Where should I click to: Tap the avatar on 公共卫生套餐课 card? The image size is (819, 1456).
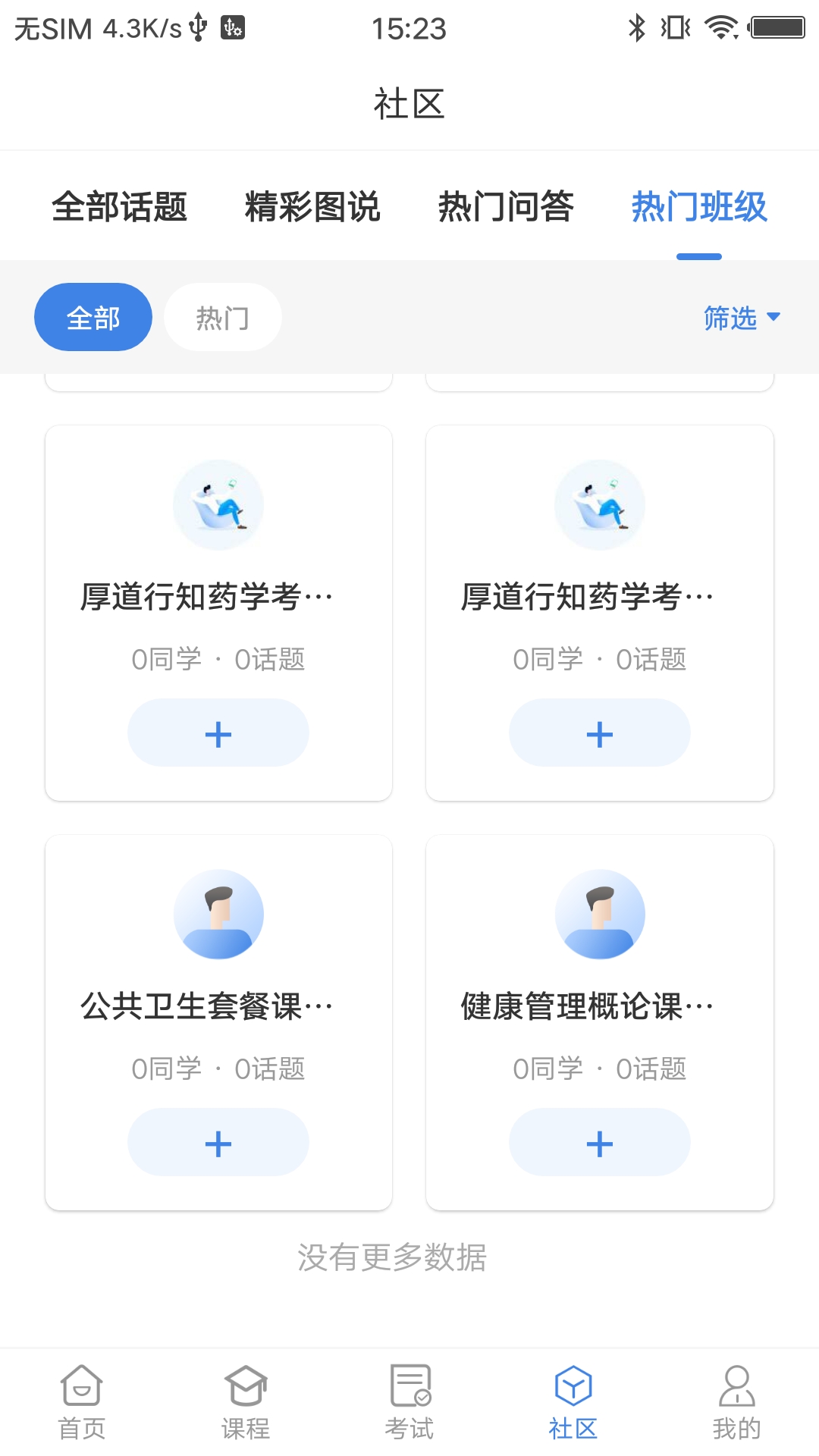point(218,915)
